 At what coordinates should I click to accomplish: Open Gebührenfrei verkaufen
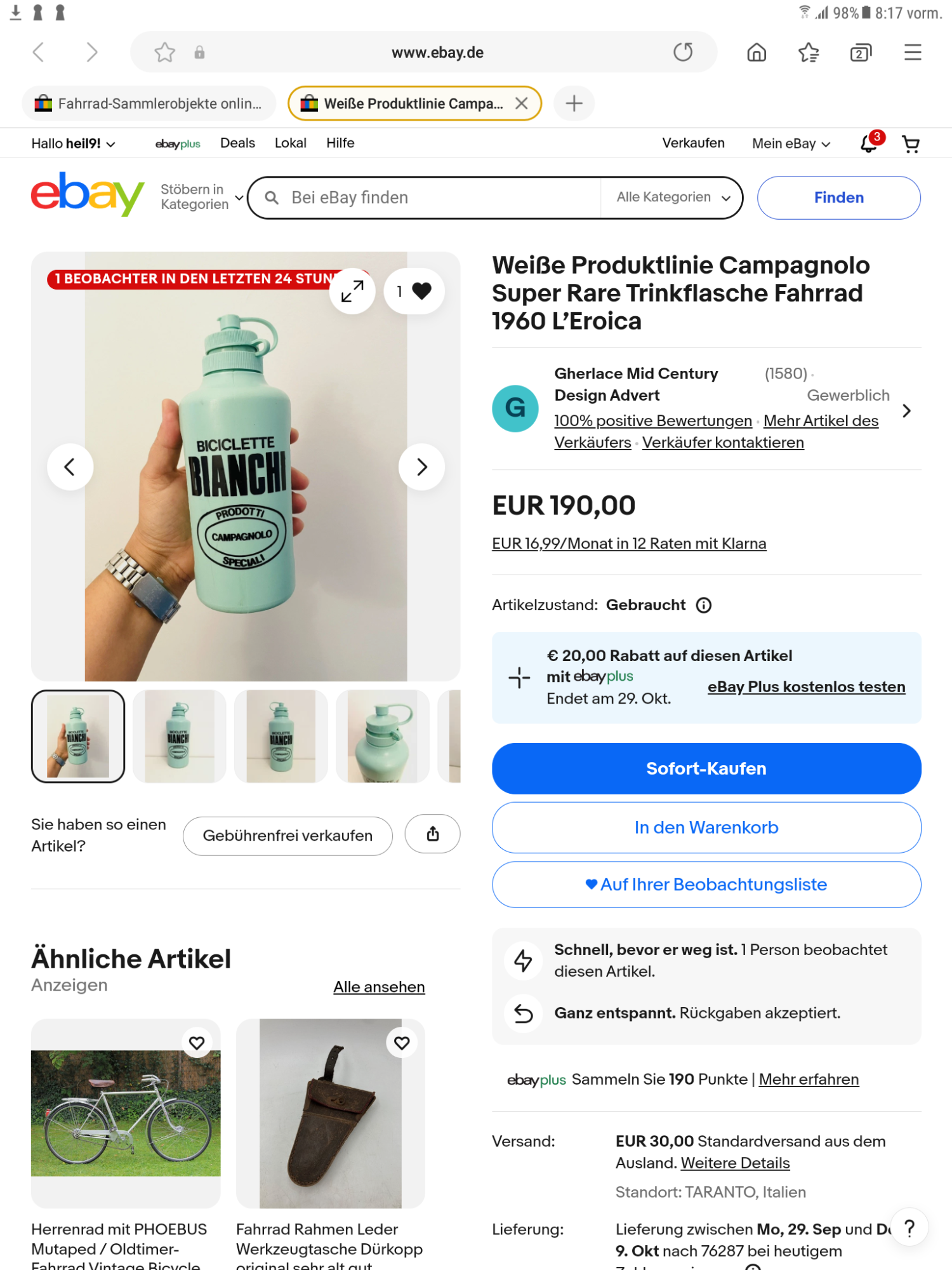(x=288, y=836)
